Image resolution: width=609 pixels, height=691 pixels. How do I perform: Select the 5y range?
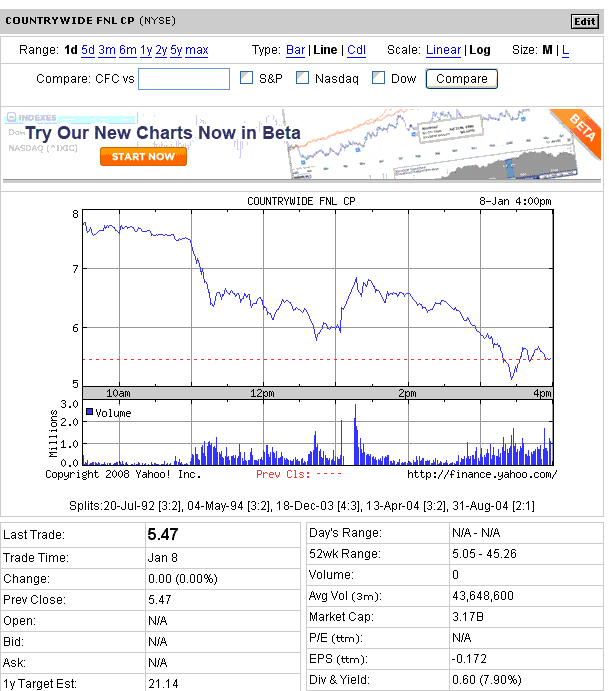click(176, 50)
